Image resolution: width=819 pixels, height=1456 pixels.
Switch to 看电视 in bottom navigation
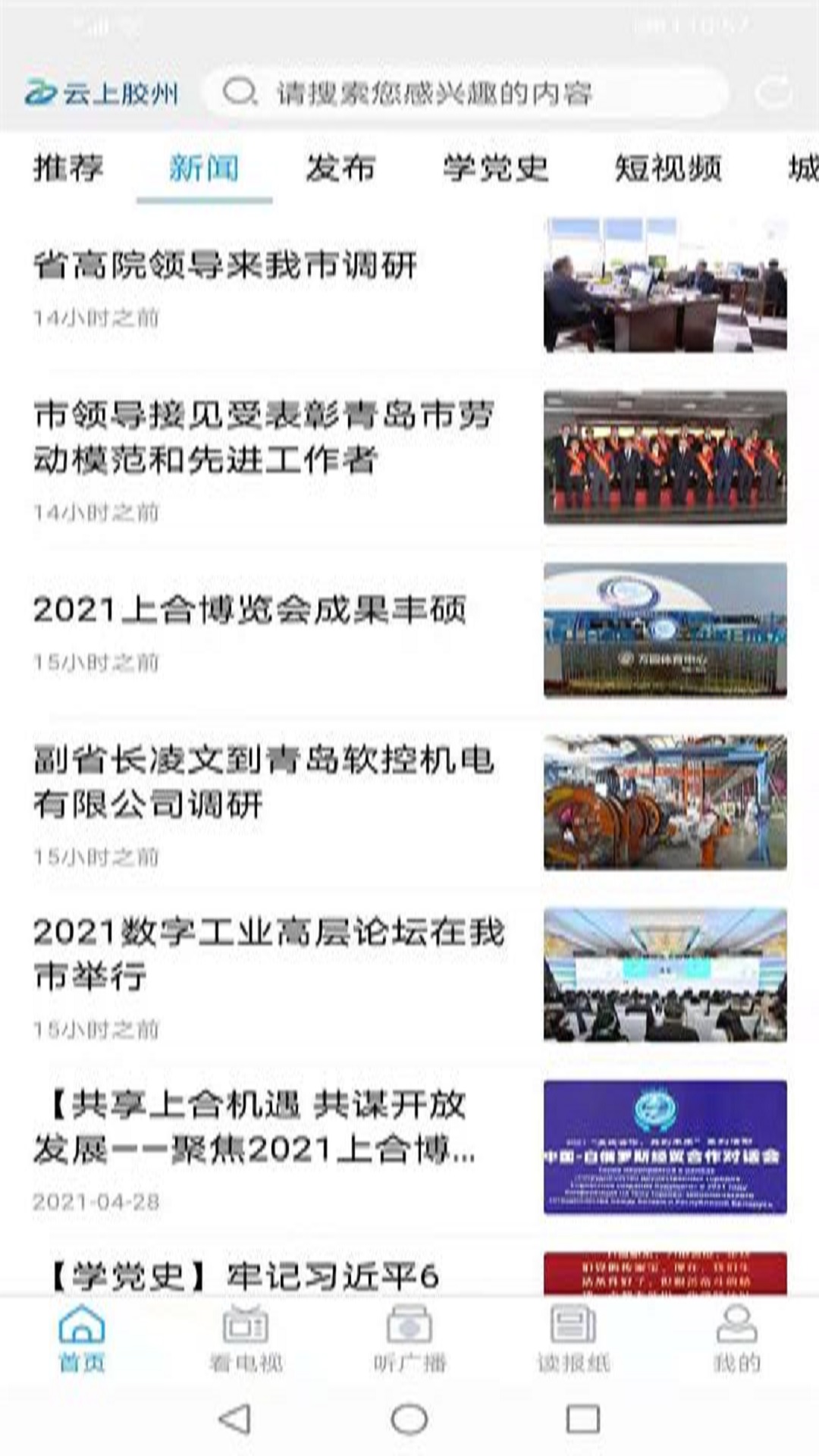point(246,1339)
